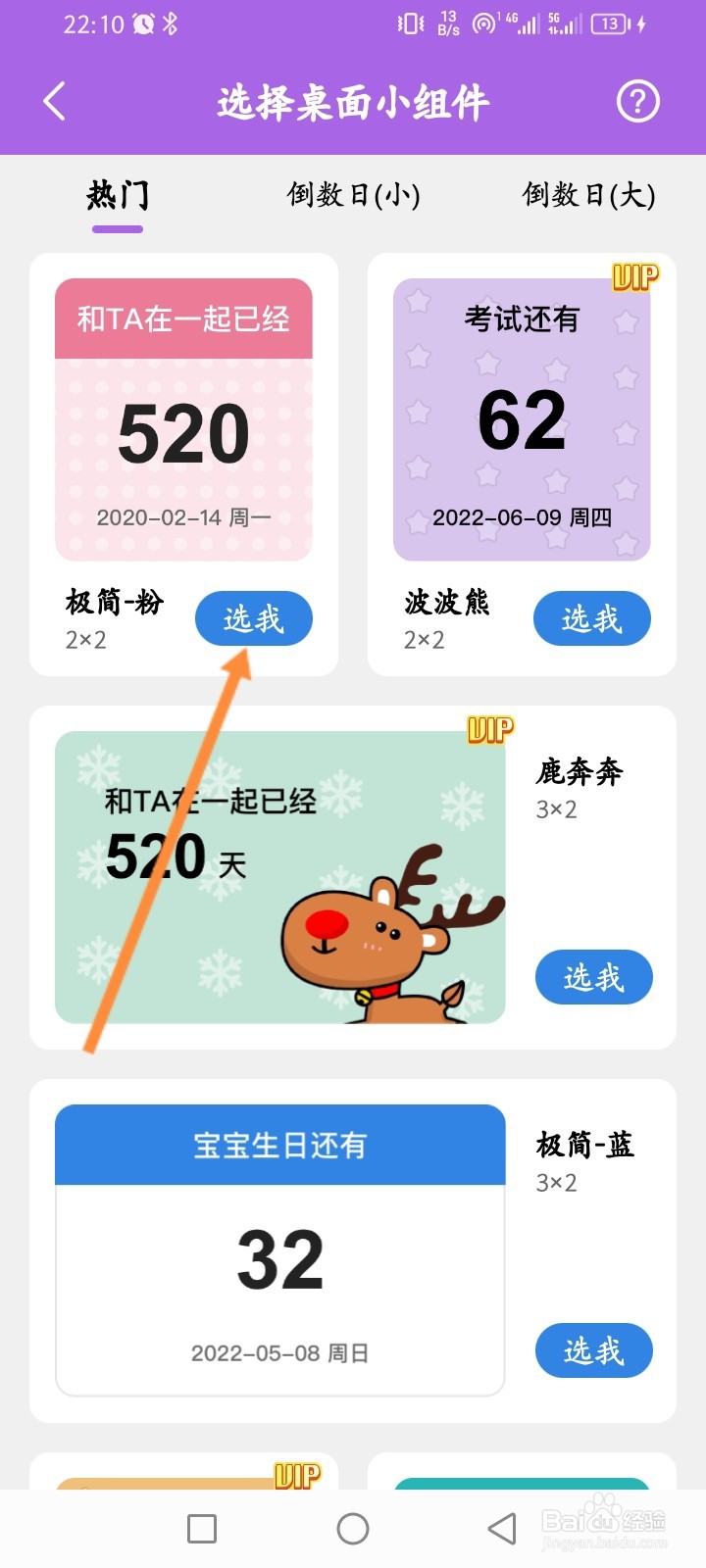Select the 热门 tab

tap(117, 196)
